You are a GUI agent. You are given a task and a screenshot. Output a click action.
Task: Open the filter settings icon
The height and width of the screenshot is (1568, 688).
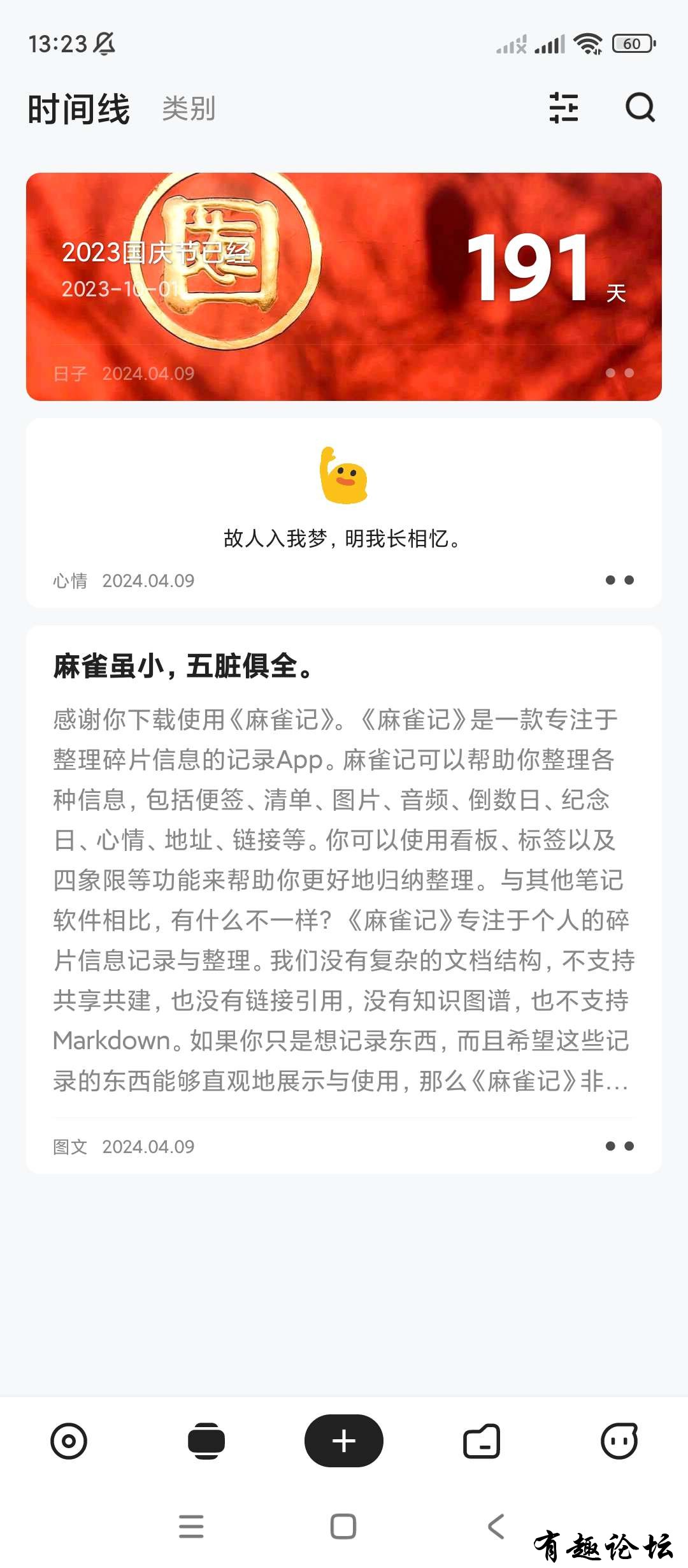(564, 107)
